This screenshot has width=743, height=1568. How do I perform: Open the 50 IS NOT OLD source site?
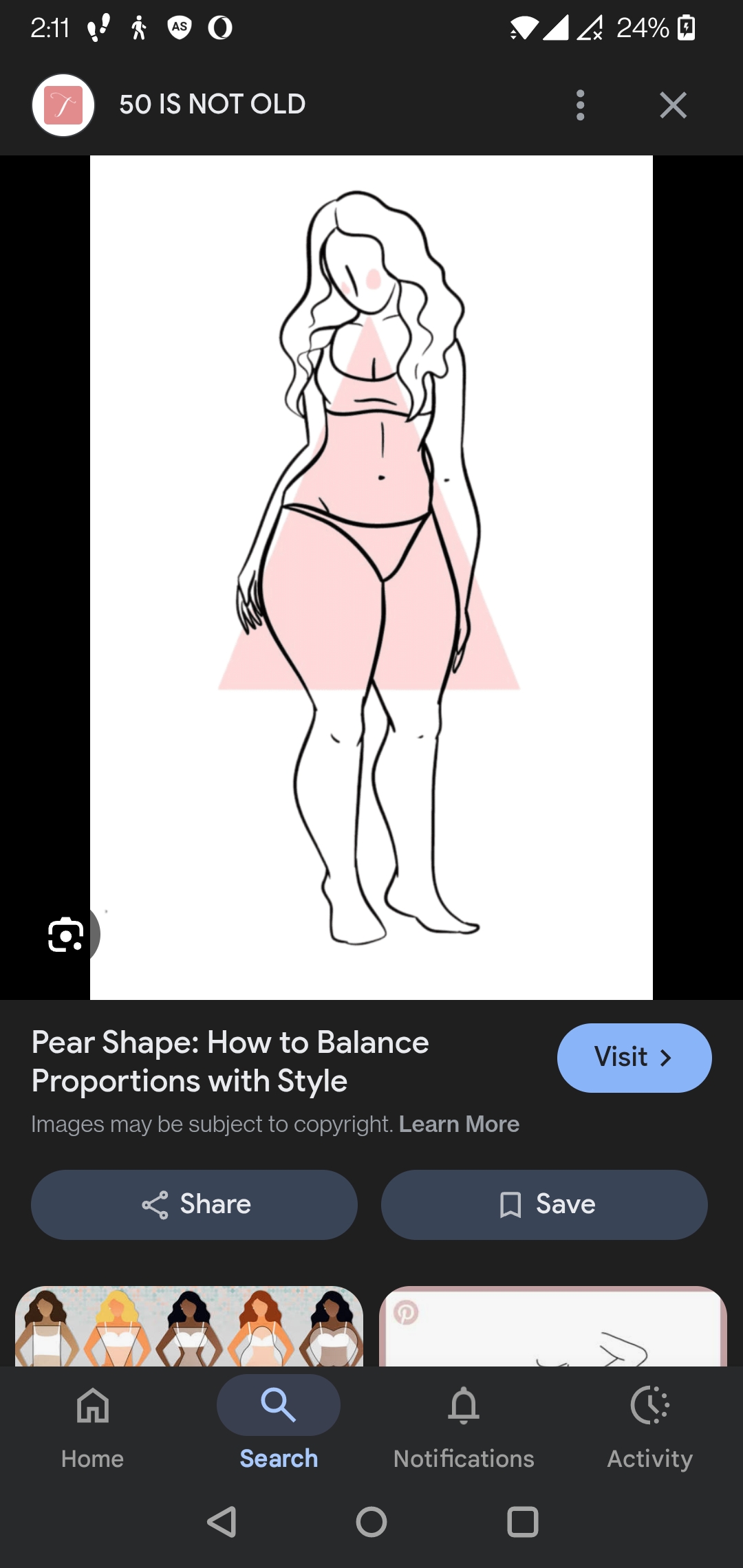pos(212,105)
